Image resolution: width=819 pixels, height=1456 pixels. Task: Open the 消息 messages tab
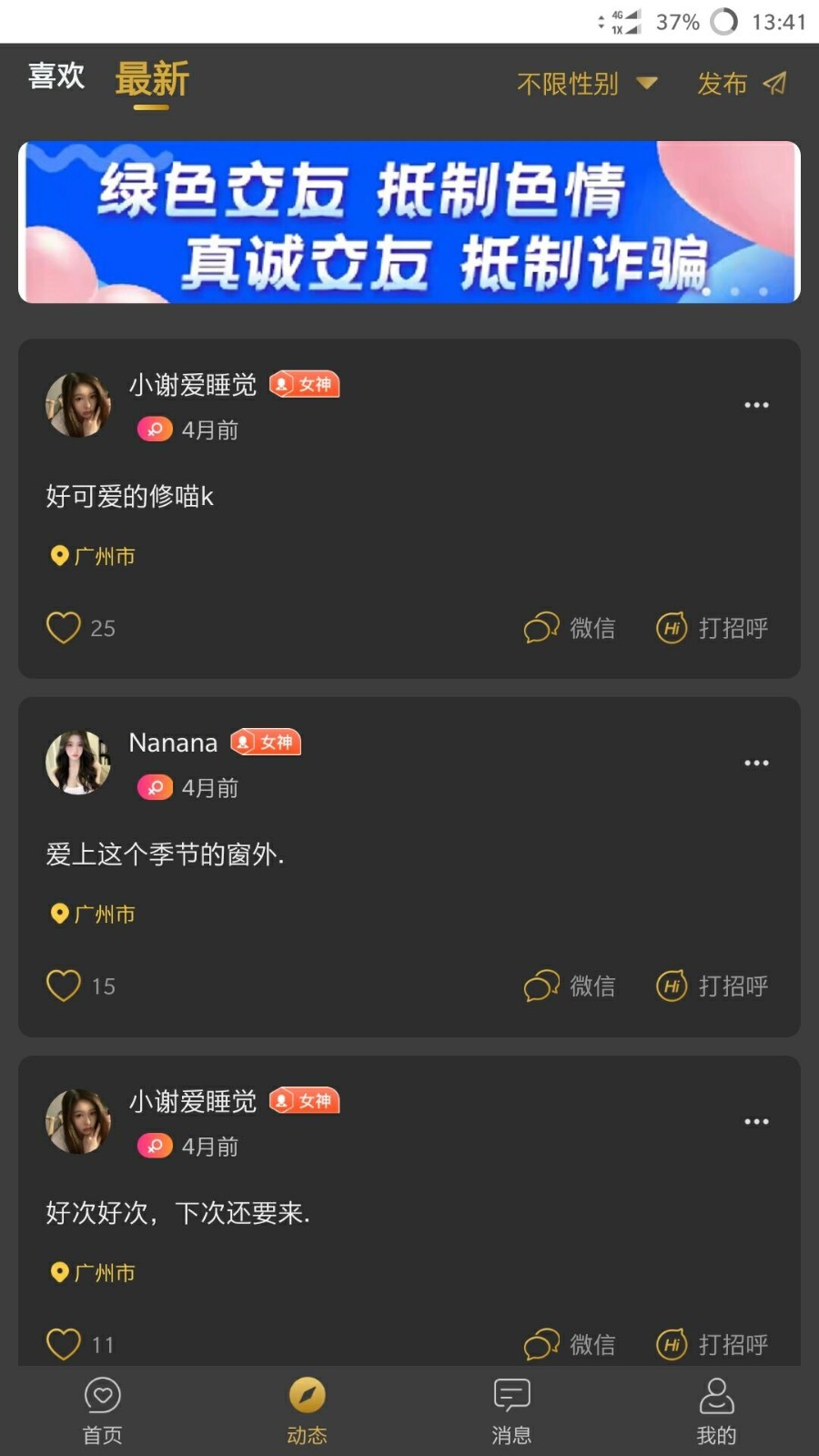click(x=511, y=1410)
